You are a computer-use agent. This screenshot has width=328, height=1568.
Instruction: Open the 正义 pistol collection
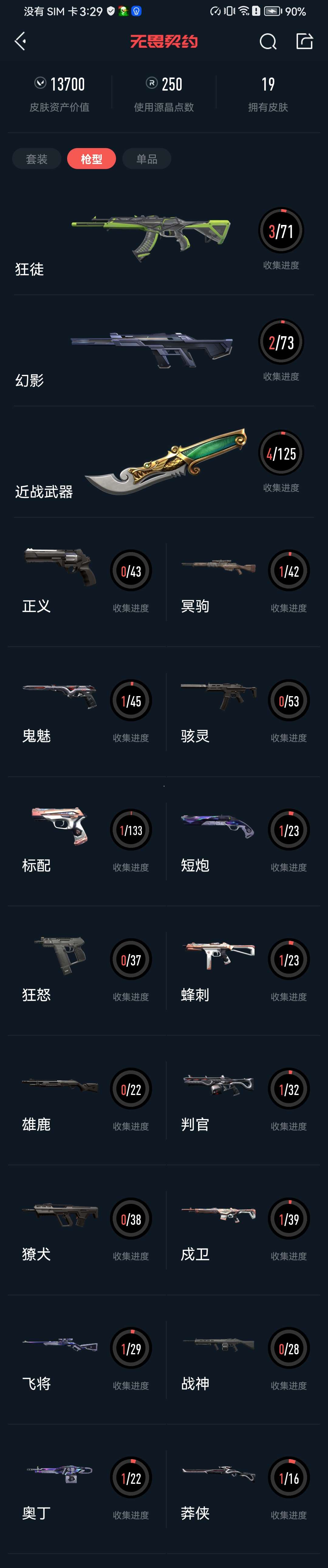tap(85, 581)
